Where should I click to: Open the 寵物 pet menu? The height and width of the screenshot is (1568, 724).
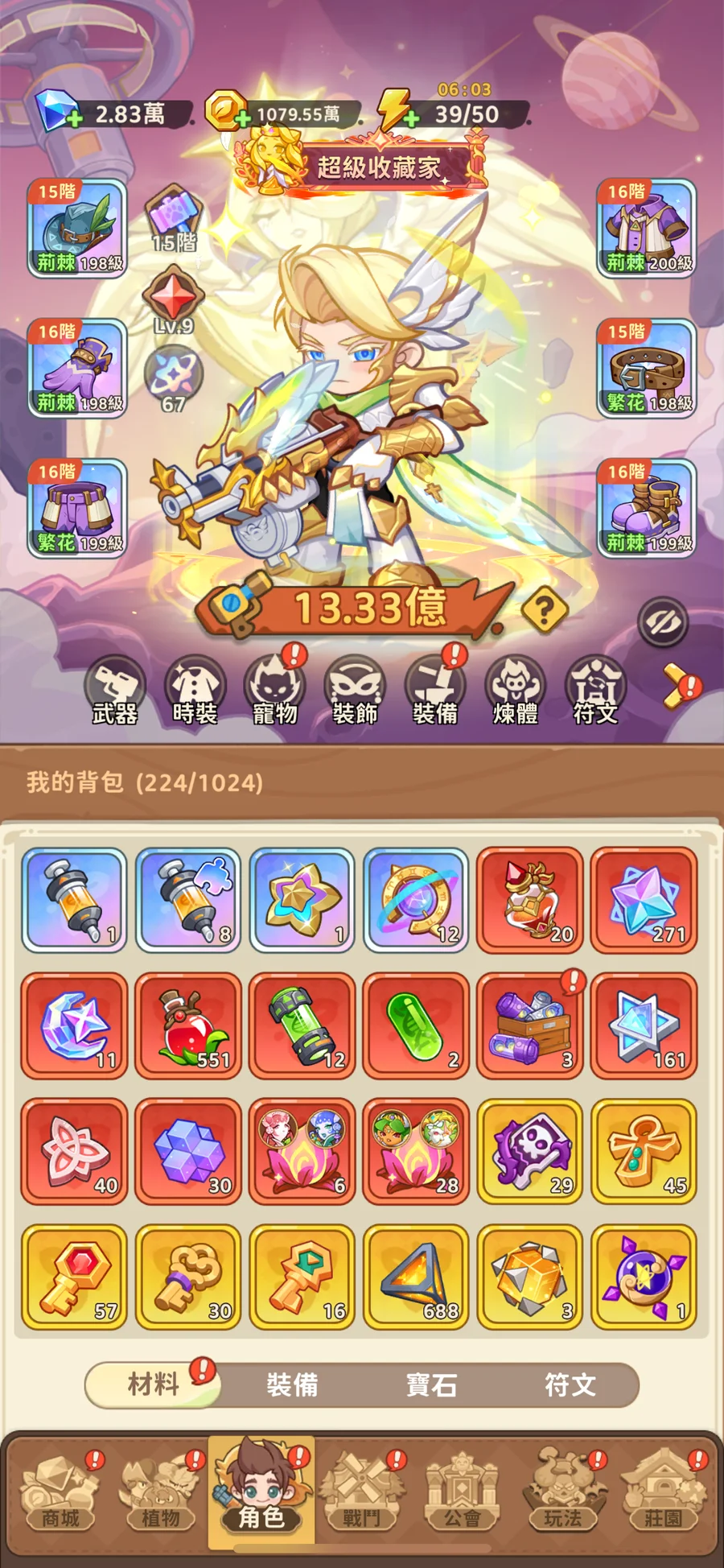tap(275, 690)
